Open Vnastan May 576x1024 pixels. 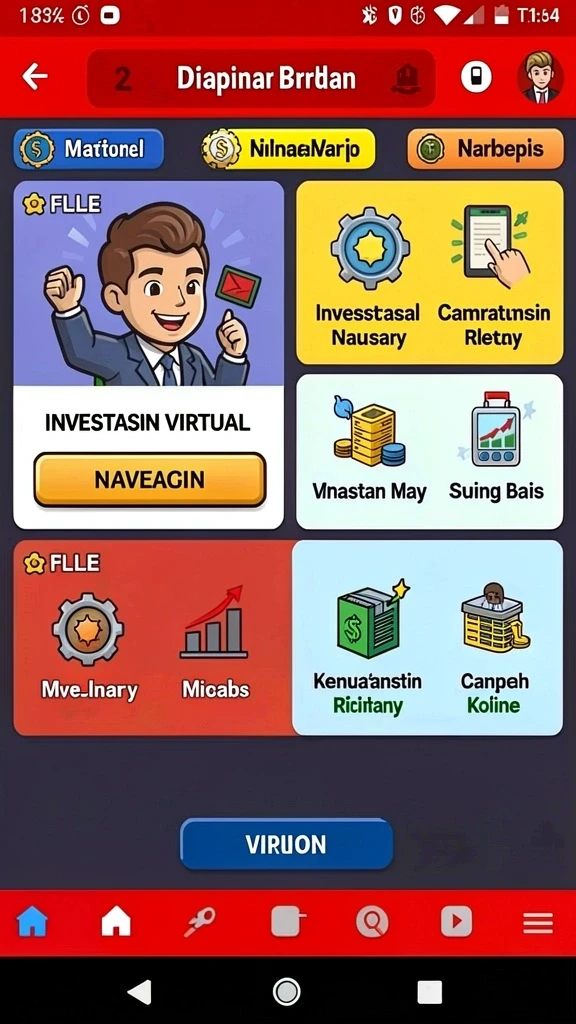[369, 448]
